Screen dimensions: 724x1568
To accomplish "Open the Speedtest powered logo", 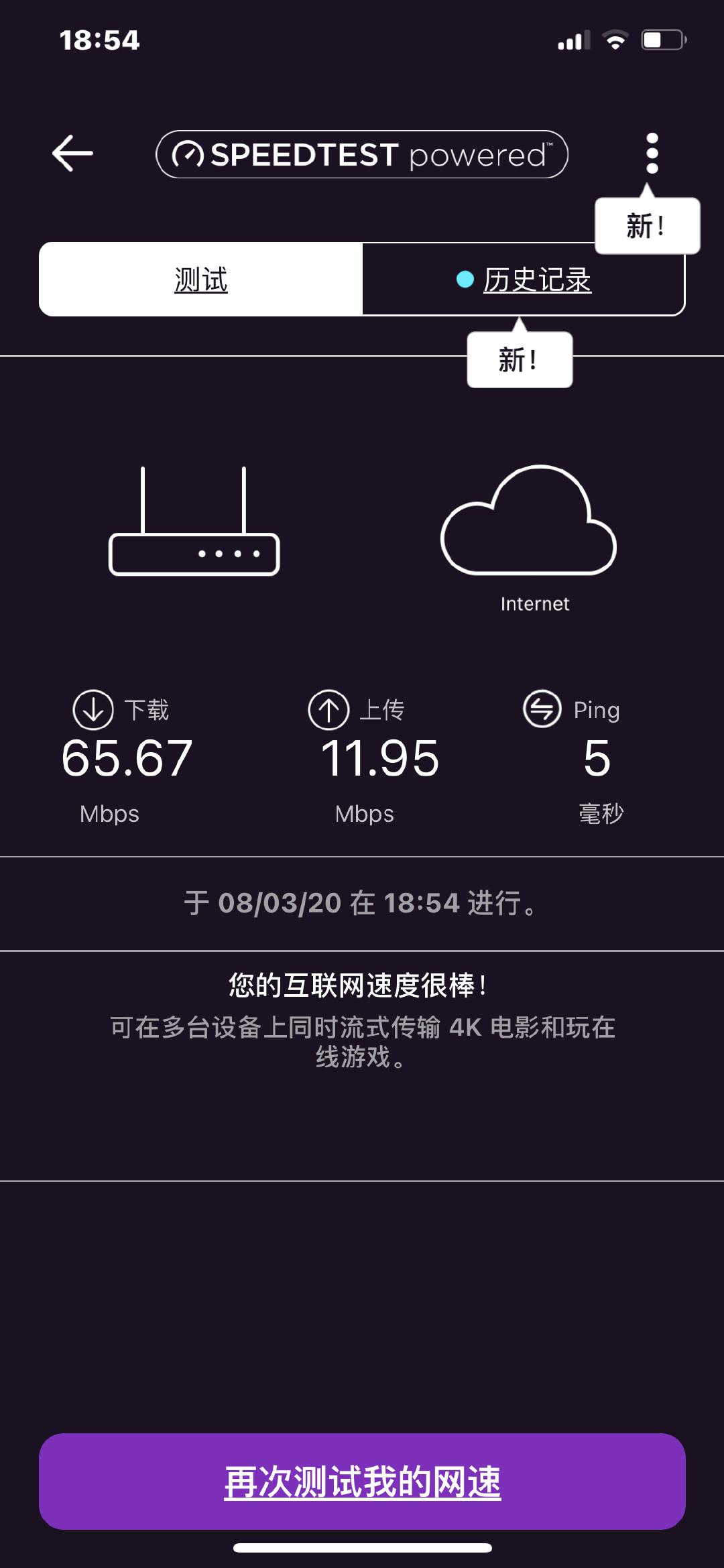I will (x=362, y=153).
